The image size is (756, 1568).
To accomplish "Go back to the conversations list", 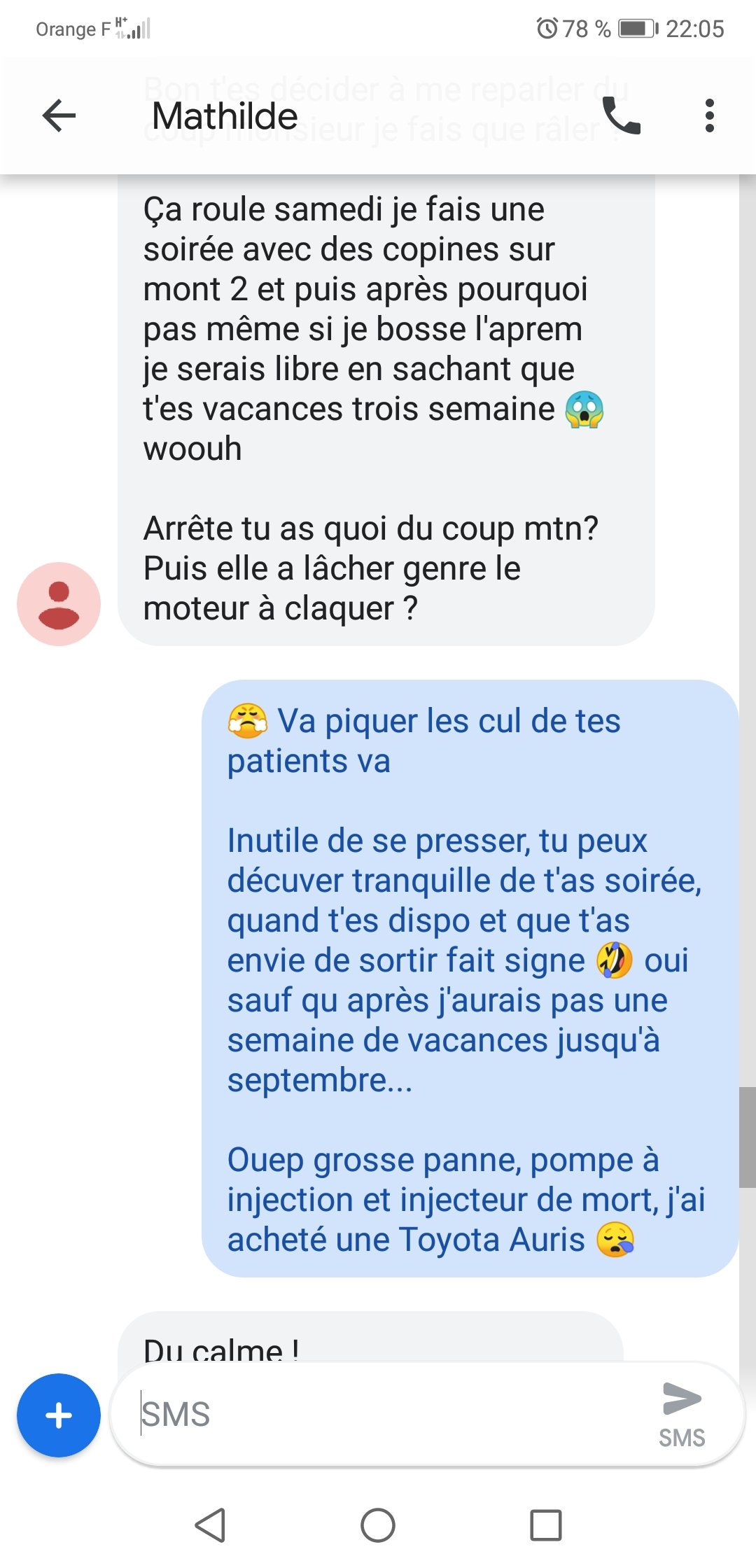I will click(59, 116).
